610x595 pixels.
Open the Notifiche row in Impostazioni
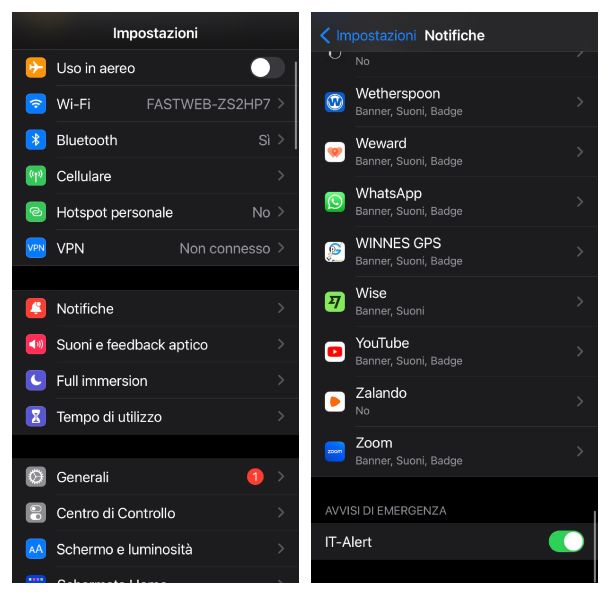pos(160,309)
